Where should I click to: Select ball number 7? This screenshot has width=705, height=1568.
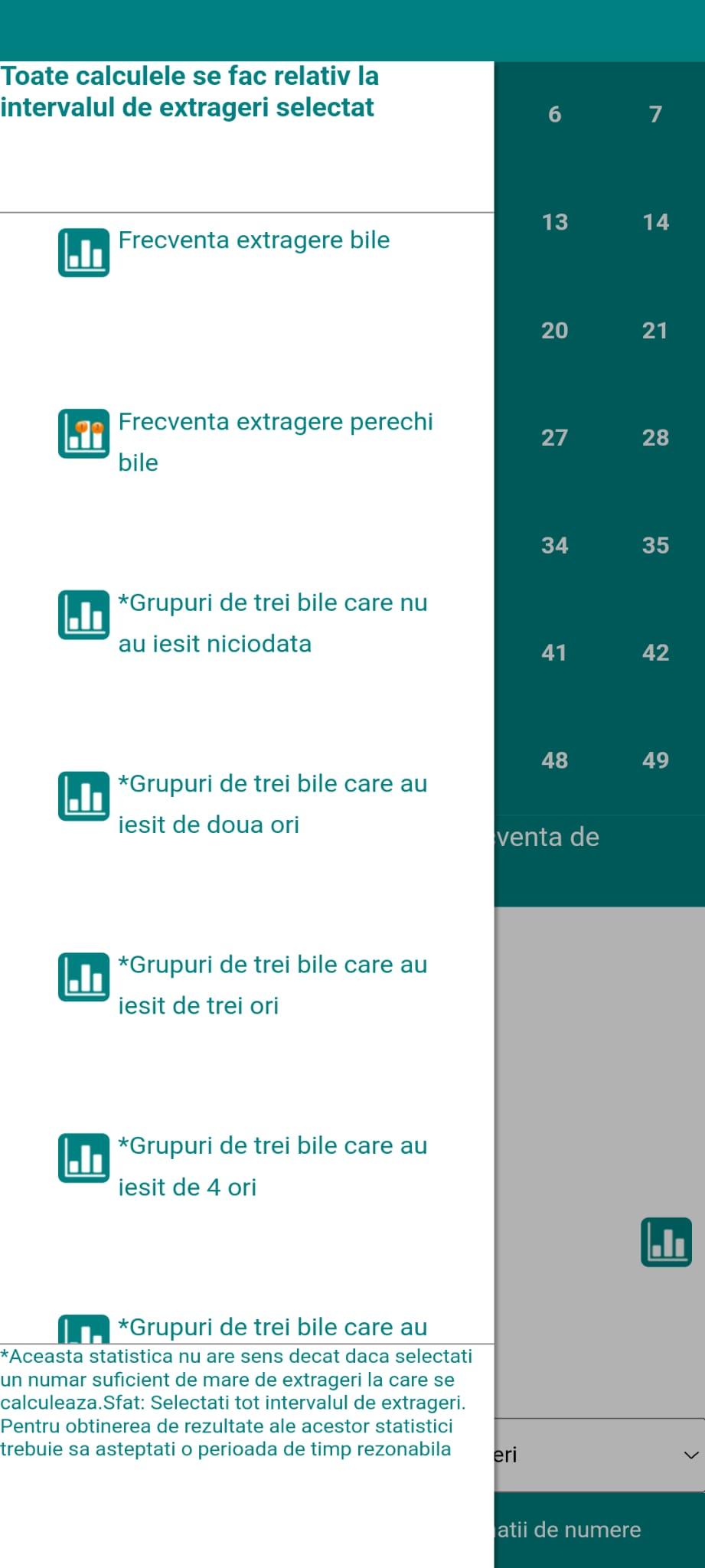point(655,115)
